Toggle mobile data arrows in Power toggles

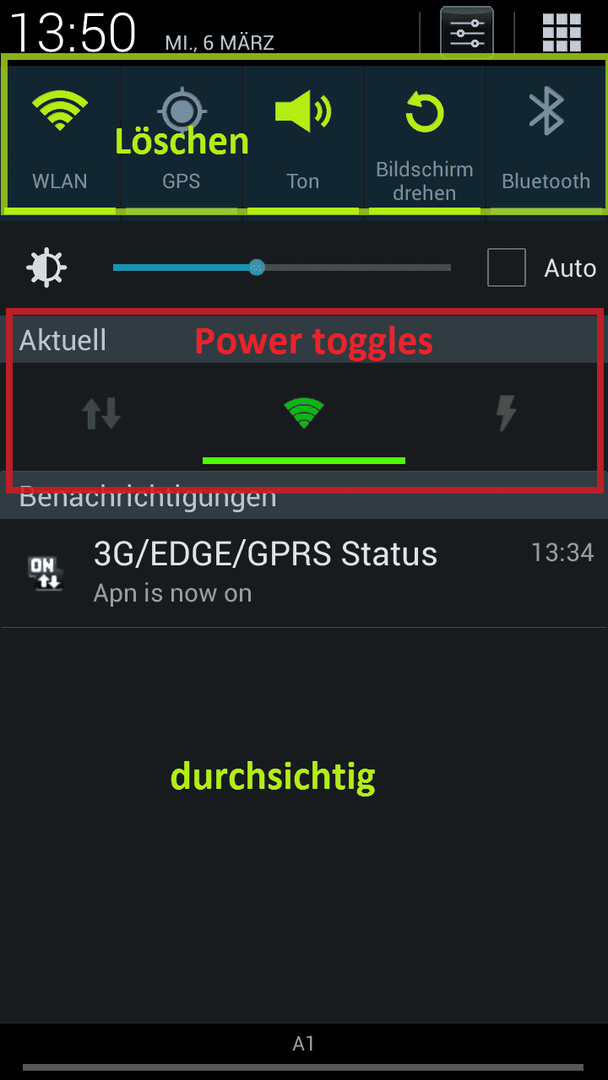[x=102, y=413]
